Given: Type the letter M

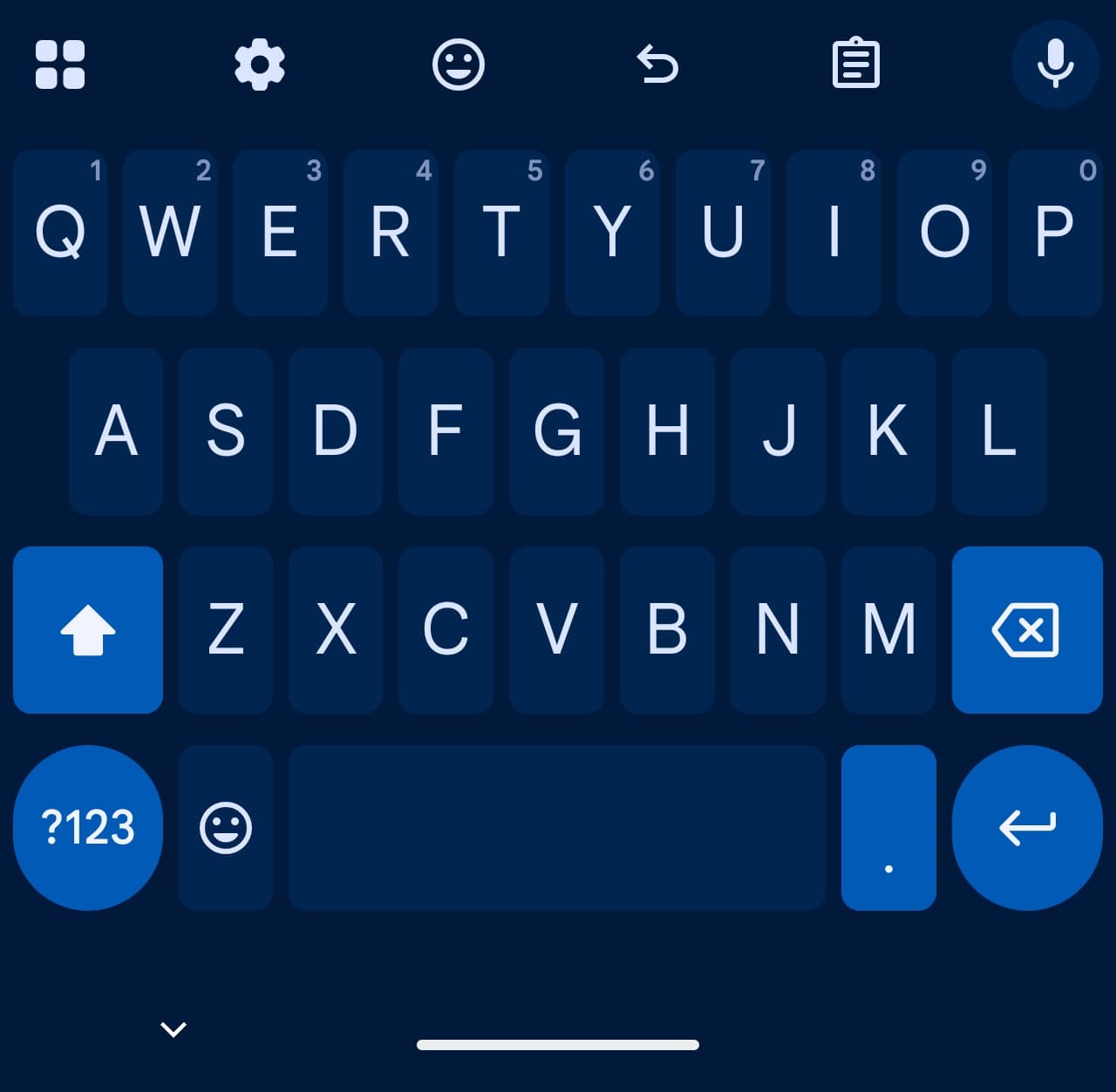Looking at the screenshot, I should pyautogui.click(x=888, y=630).
